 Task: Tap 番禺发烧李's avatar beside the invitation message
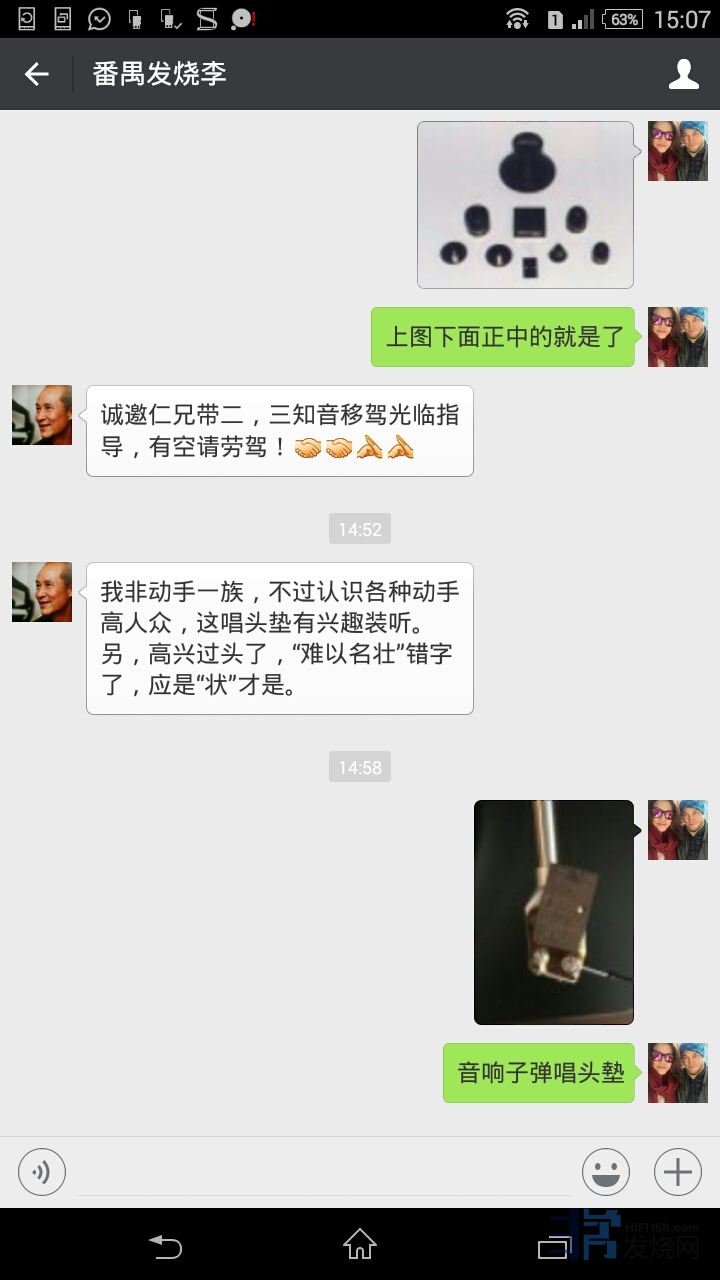click(42, 415)
